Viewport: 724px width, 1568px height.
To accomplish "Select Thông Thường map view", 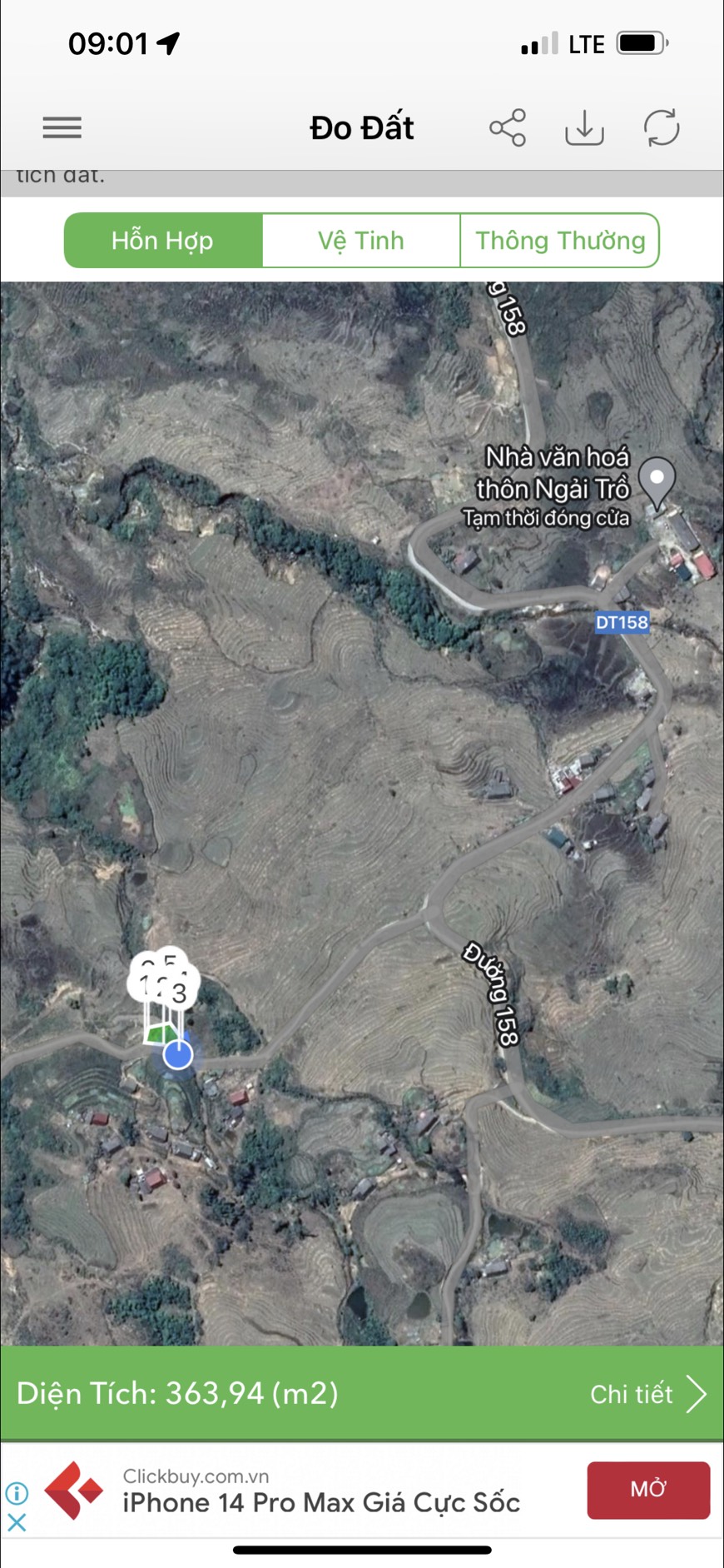I will [x=560, y=241].
